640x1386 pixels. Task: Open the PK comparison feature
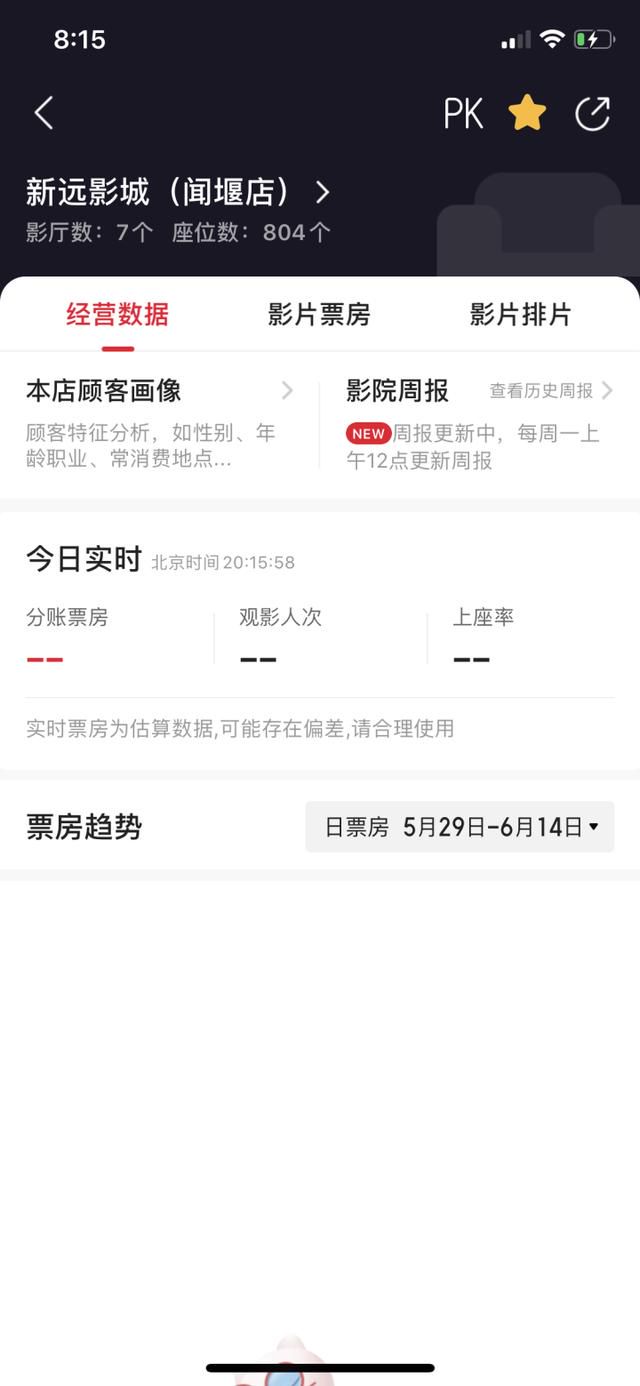463,114
